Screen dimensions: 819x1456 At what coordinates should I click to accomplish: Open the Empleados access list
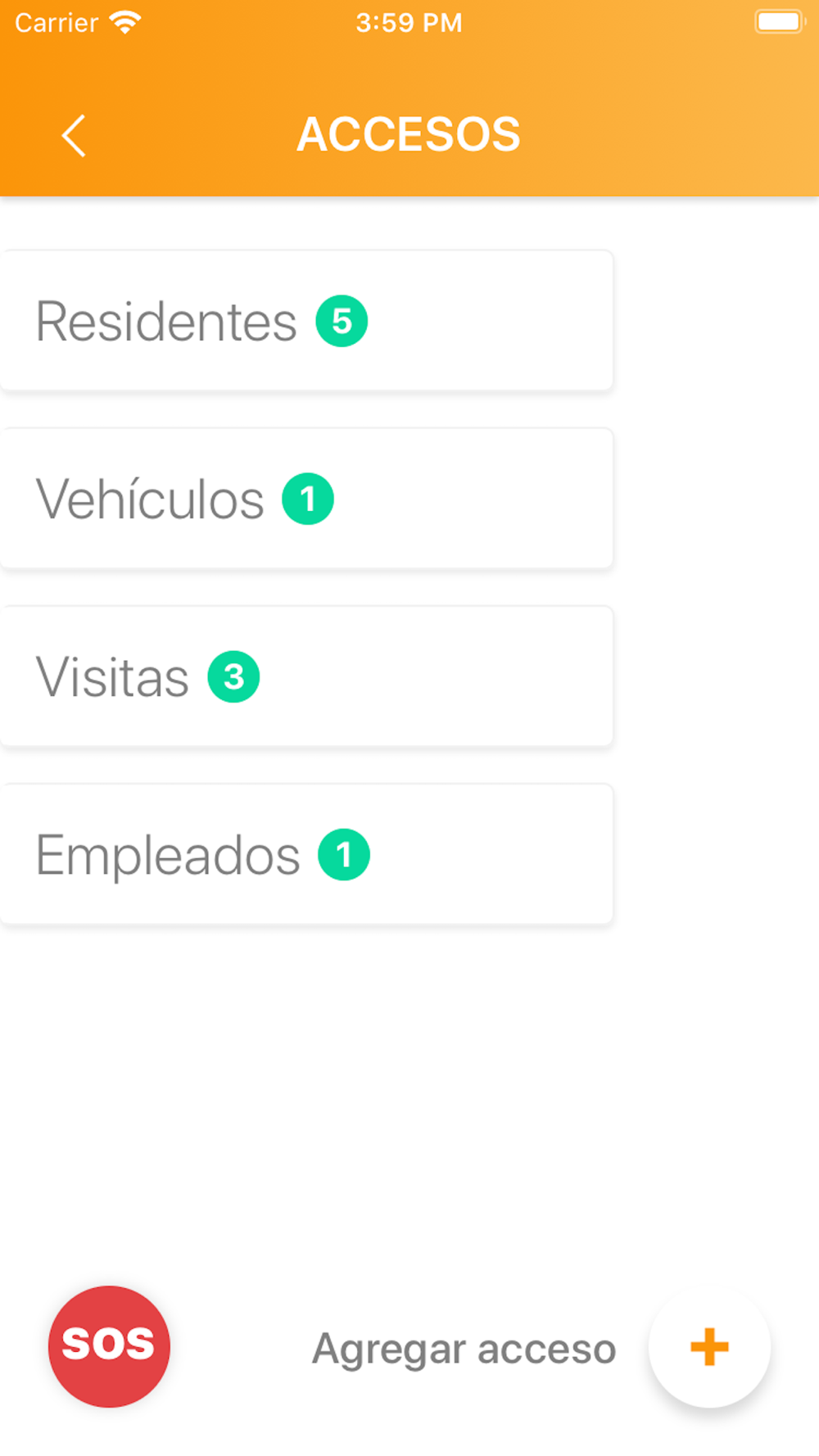pos(306,854)
